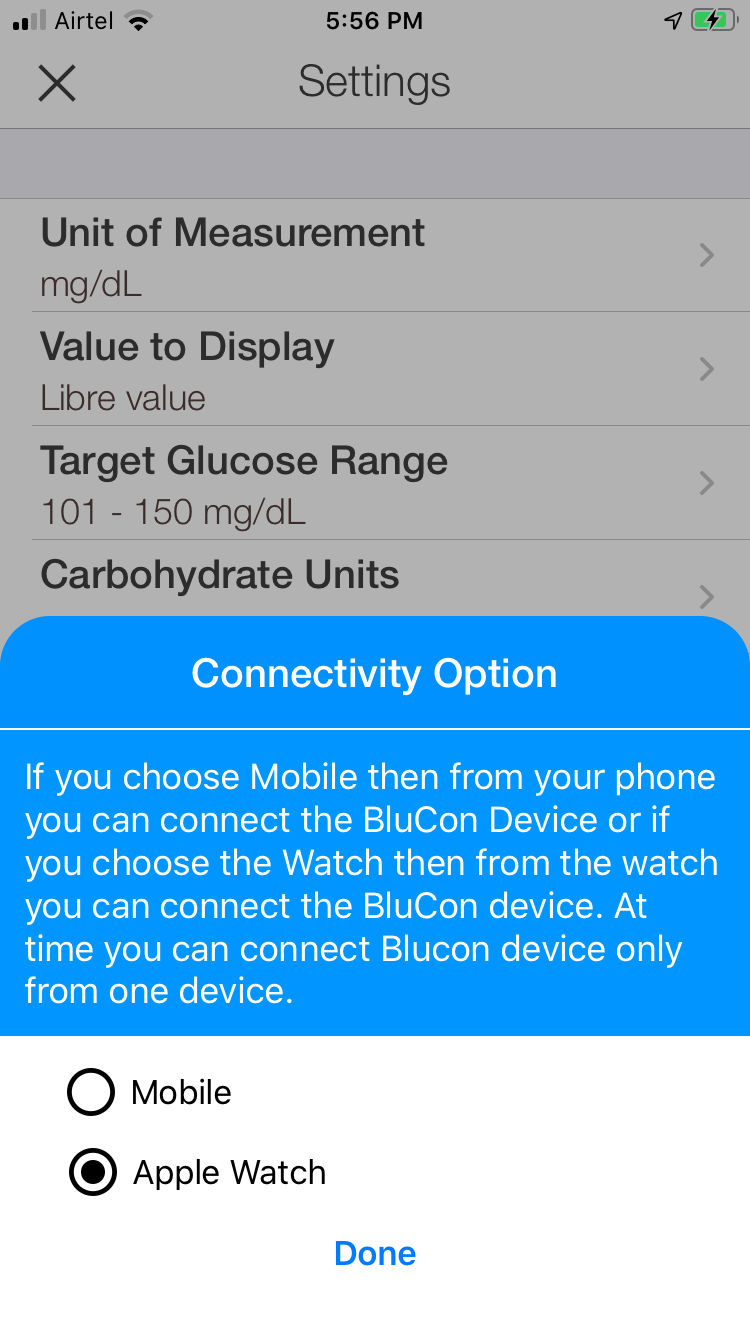Confirm selection with Done
The height and width of the screenshot is (1334, 750).
tap(375, 1253)
